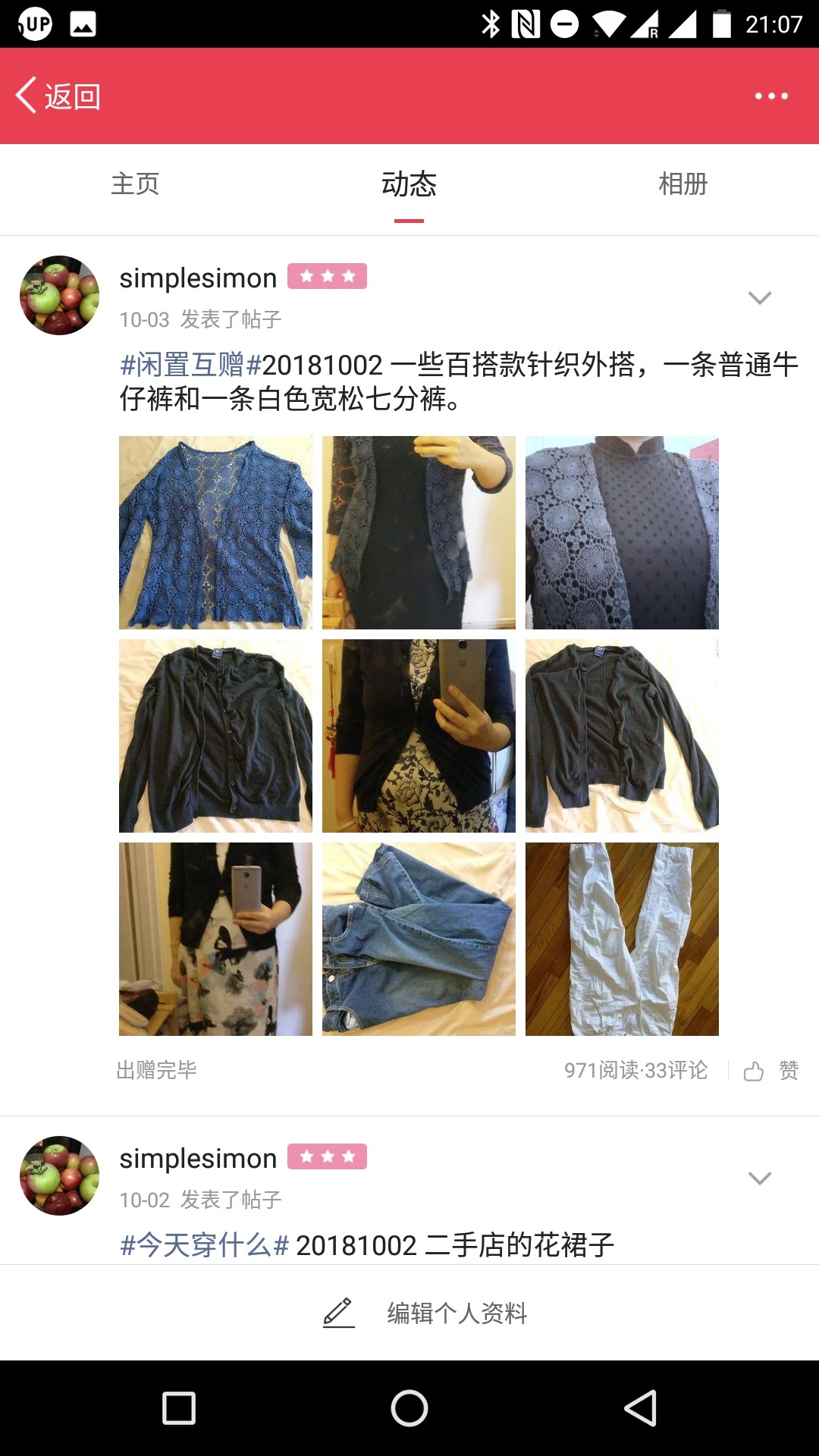The width and height of the screenshot is (819, 1456).
Task: Switch to the 相册 tab
Action: [682, 184]
